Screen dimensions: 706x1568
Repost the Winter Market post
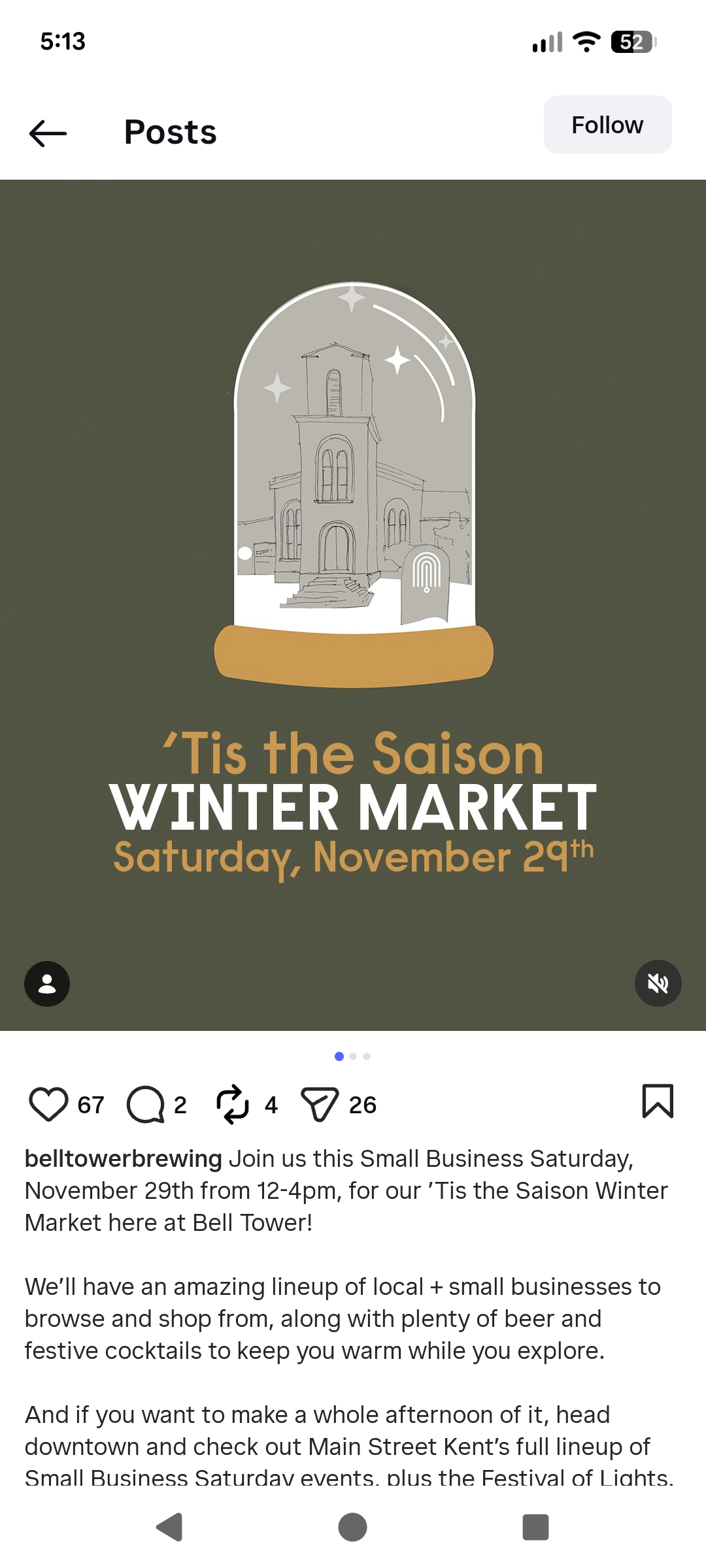[x=233, y=1104]
